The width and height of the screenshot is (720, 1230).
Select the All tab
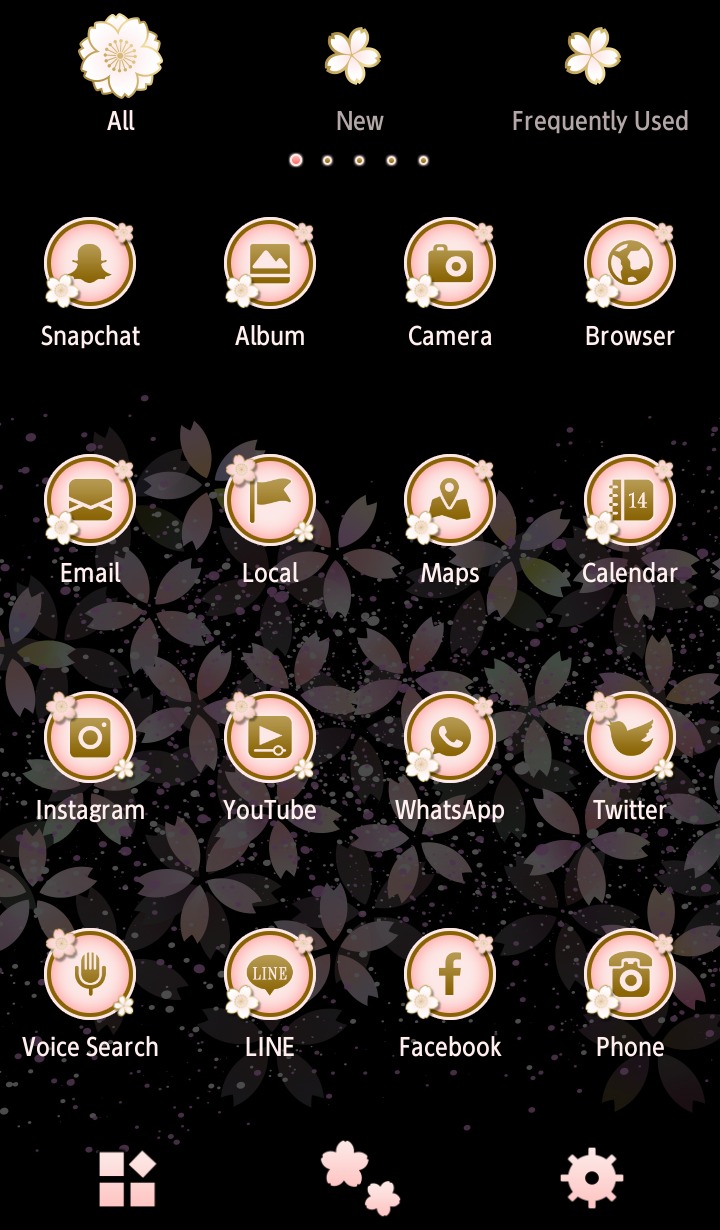121,75
